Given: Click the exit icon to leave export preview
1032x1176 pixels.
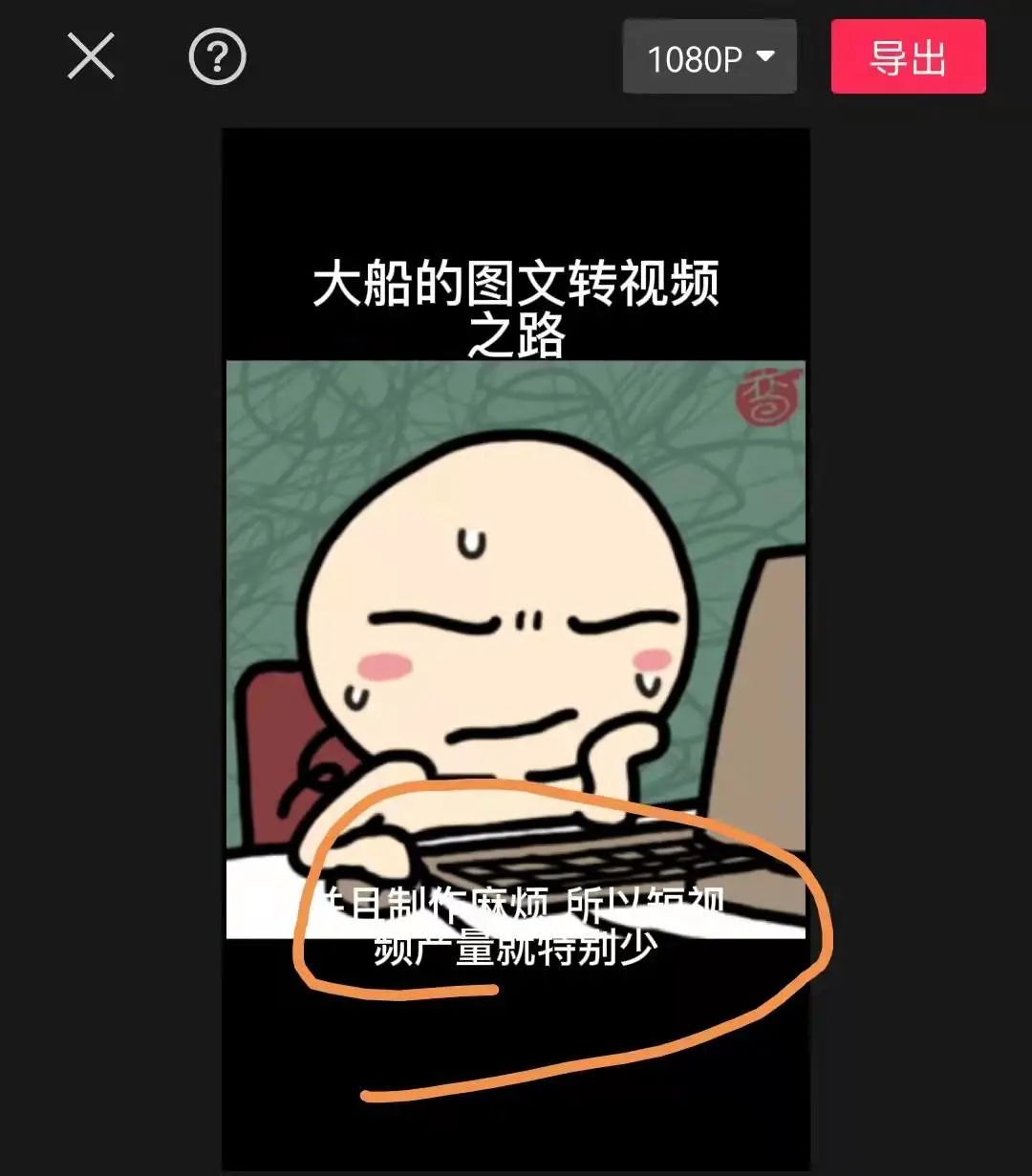Looking at the screenshot, I should point(90,55).
